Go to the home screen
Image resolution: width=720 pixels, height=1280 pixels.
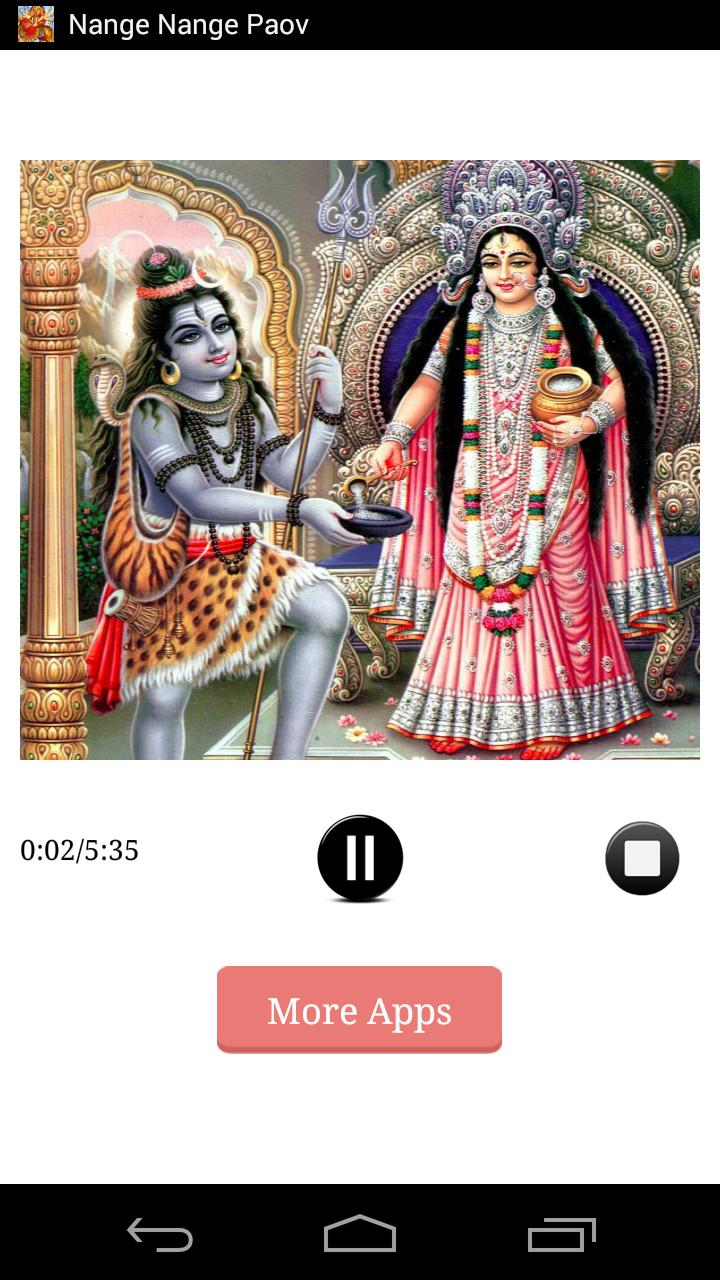tap(360, 1235)
